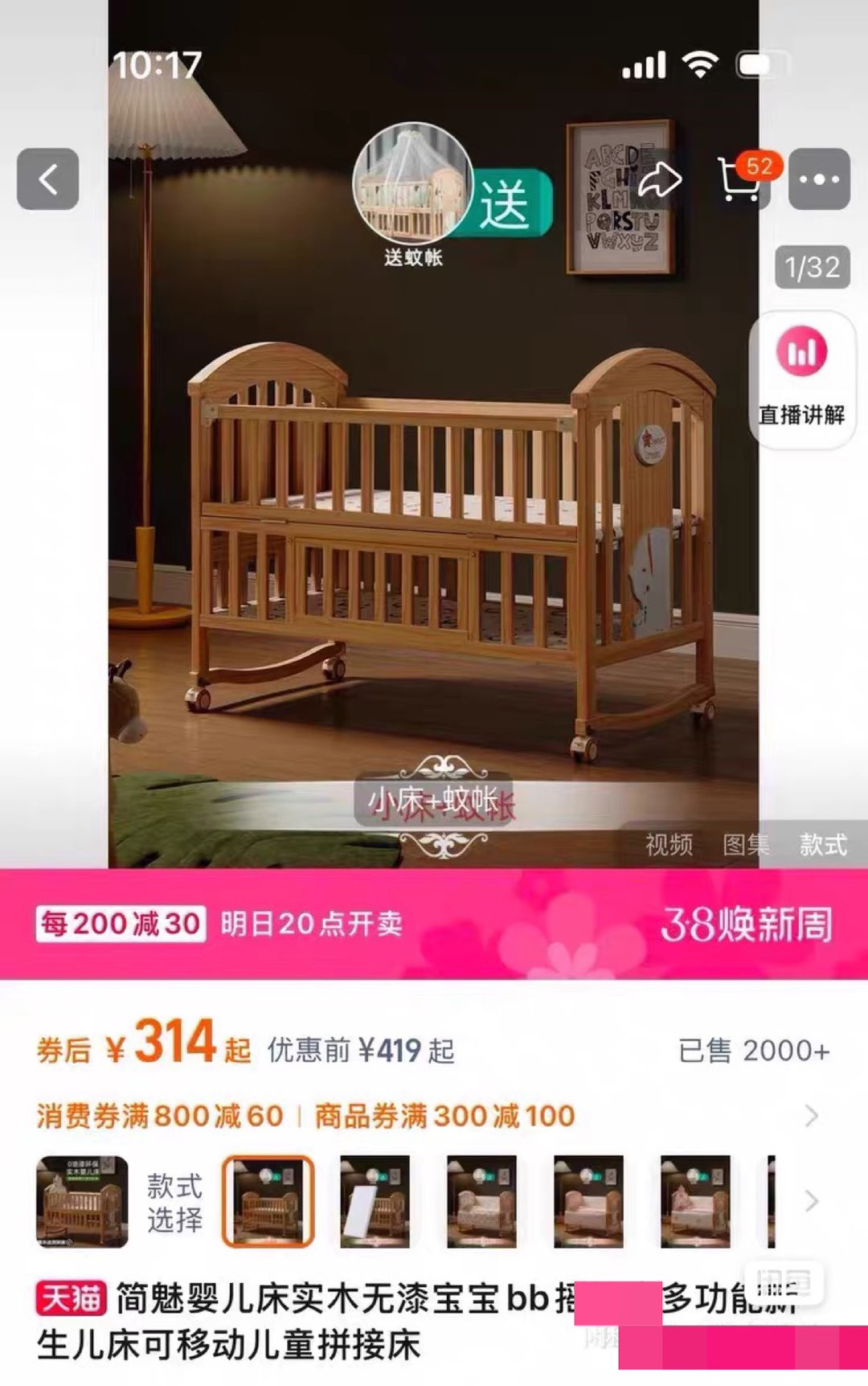Open the three-dot overflow menu
This screenshot has height=1386, width=868.
pyautogui.click(x=819, y=179)
